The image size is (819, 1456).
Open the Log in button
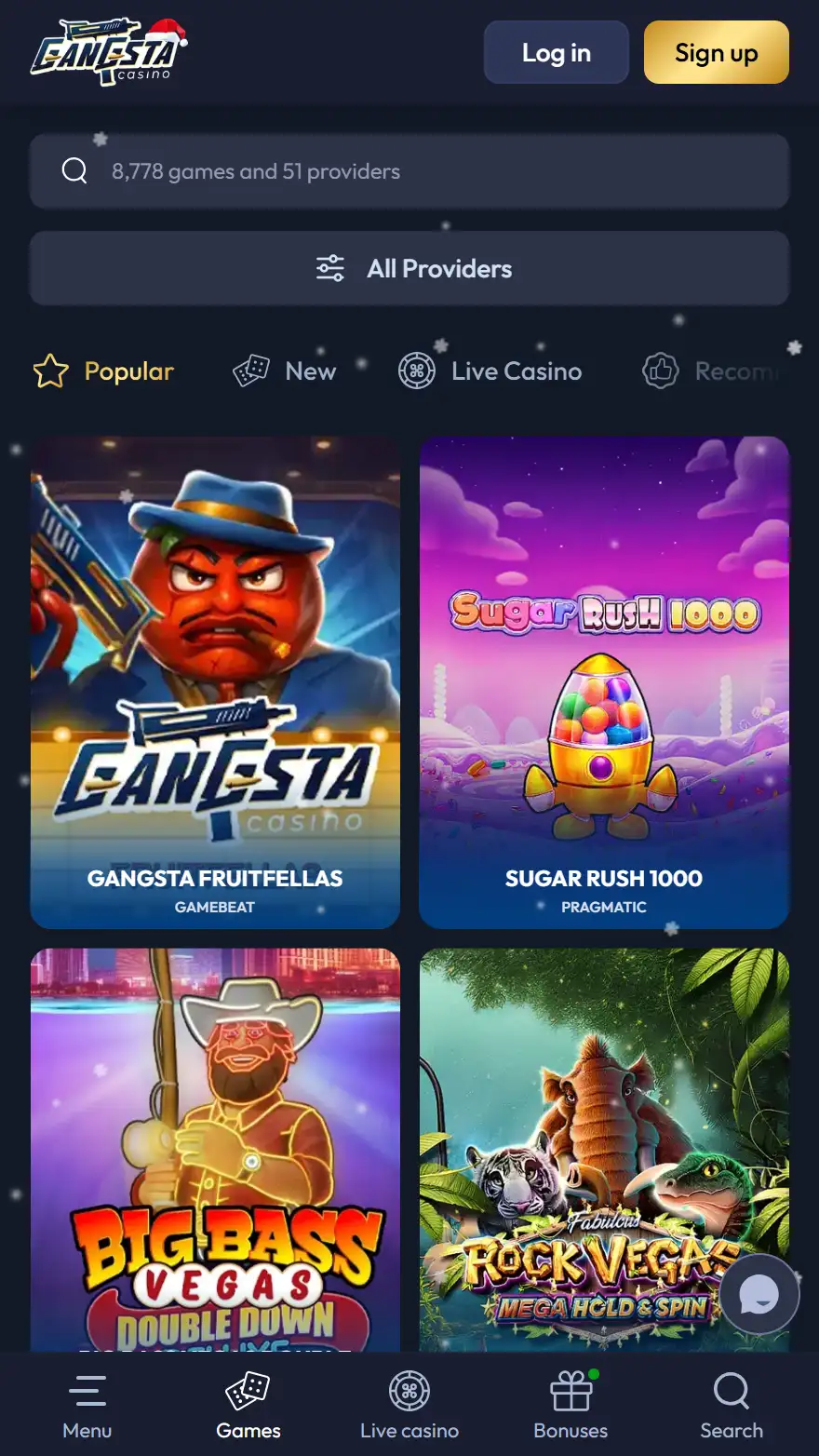(556, 53)
